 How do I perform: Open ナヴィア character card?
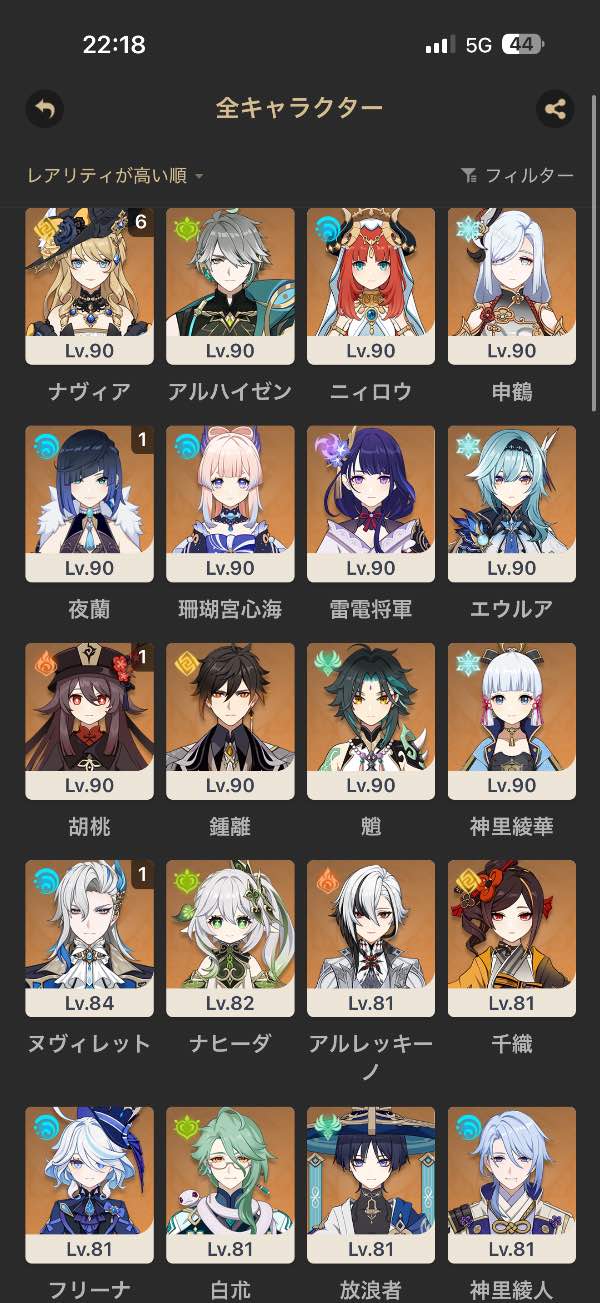click(89, 286)
